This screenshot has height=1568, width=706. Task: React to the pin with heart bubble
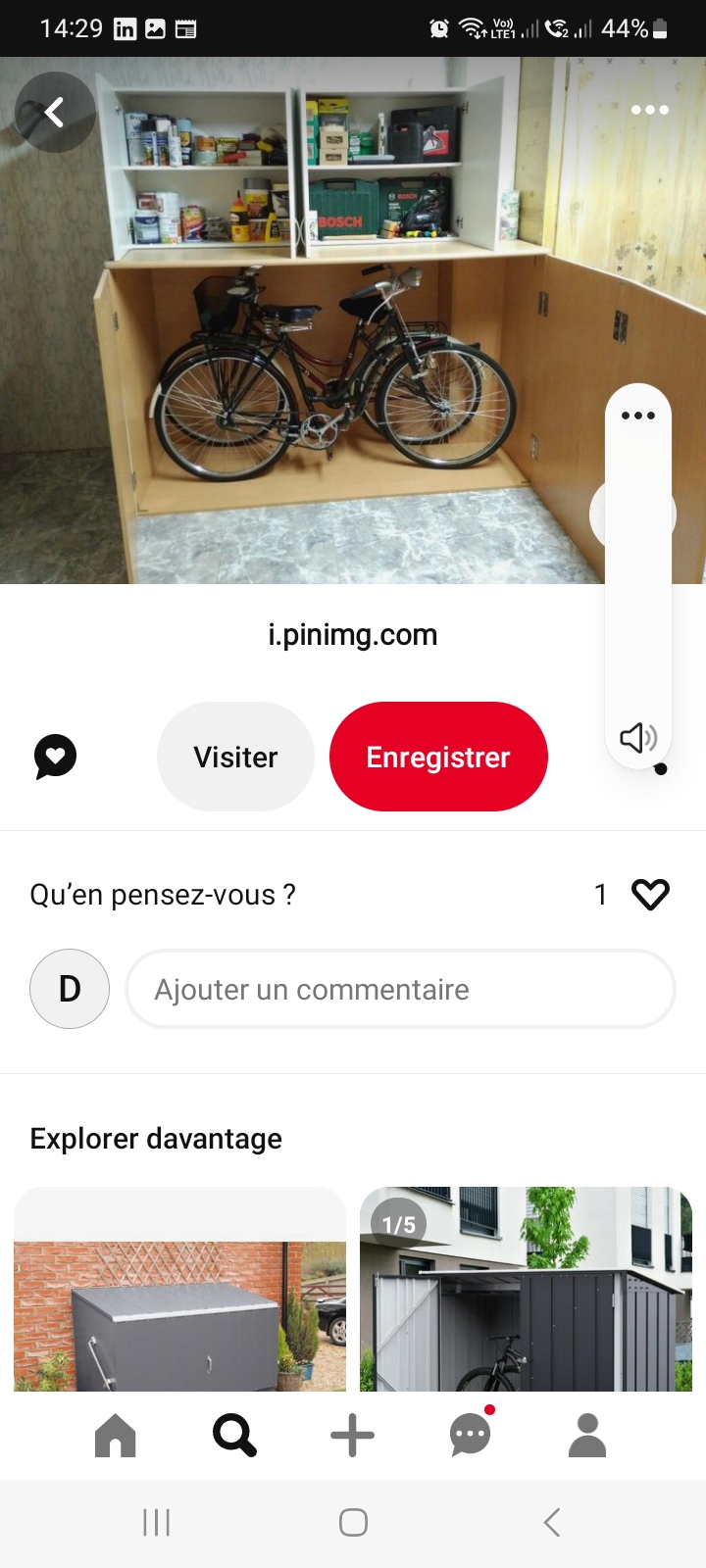click(56, 757)
